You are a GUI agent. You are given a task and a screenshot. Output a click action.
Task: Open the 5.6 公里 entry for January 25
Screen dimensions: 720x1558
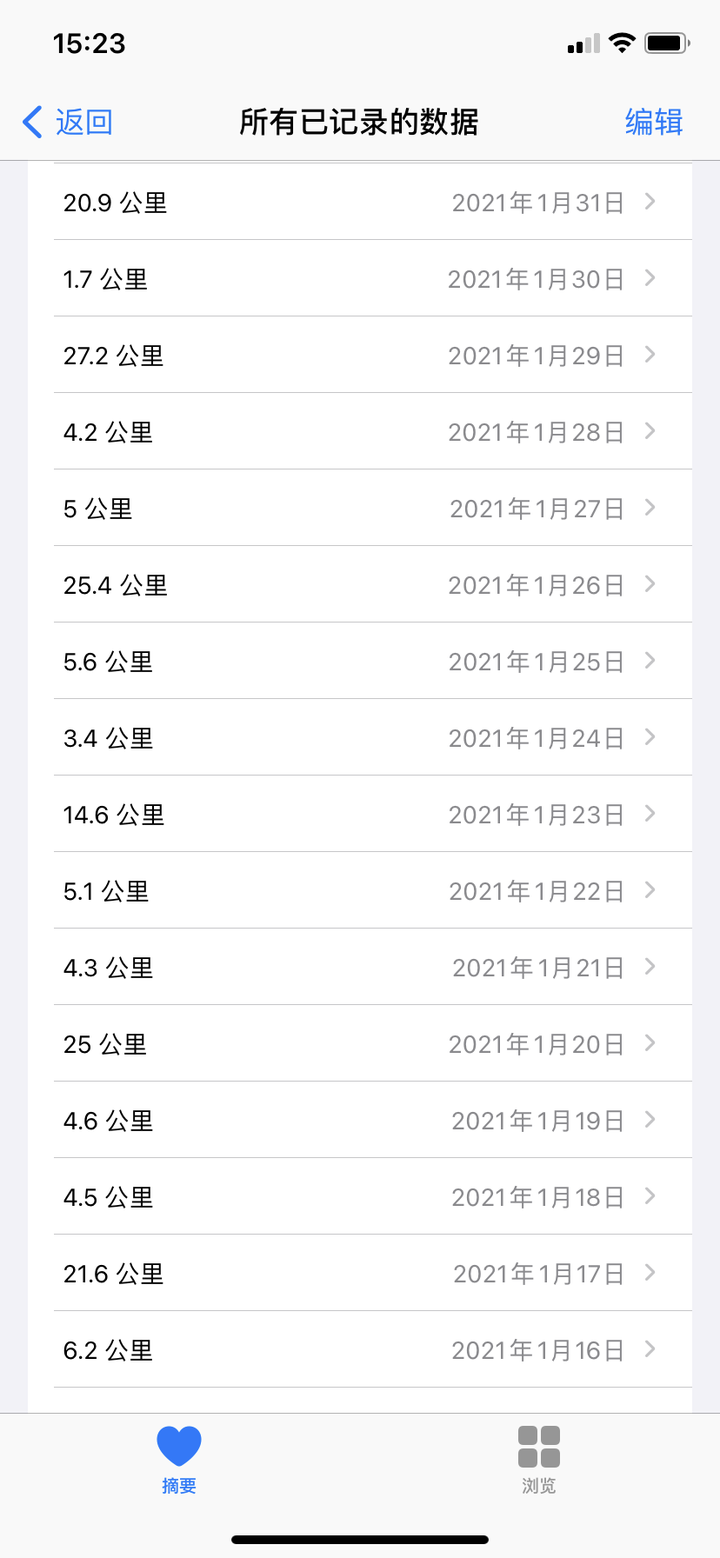360,662
